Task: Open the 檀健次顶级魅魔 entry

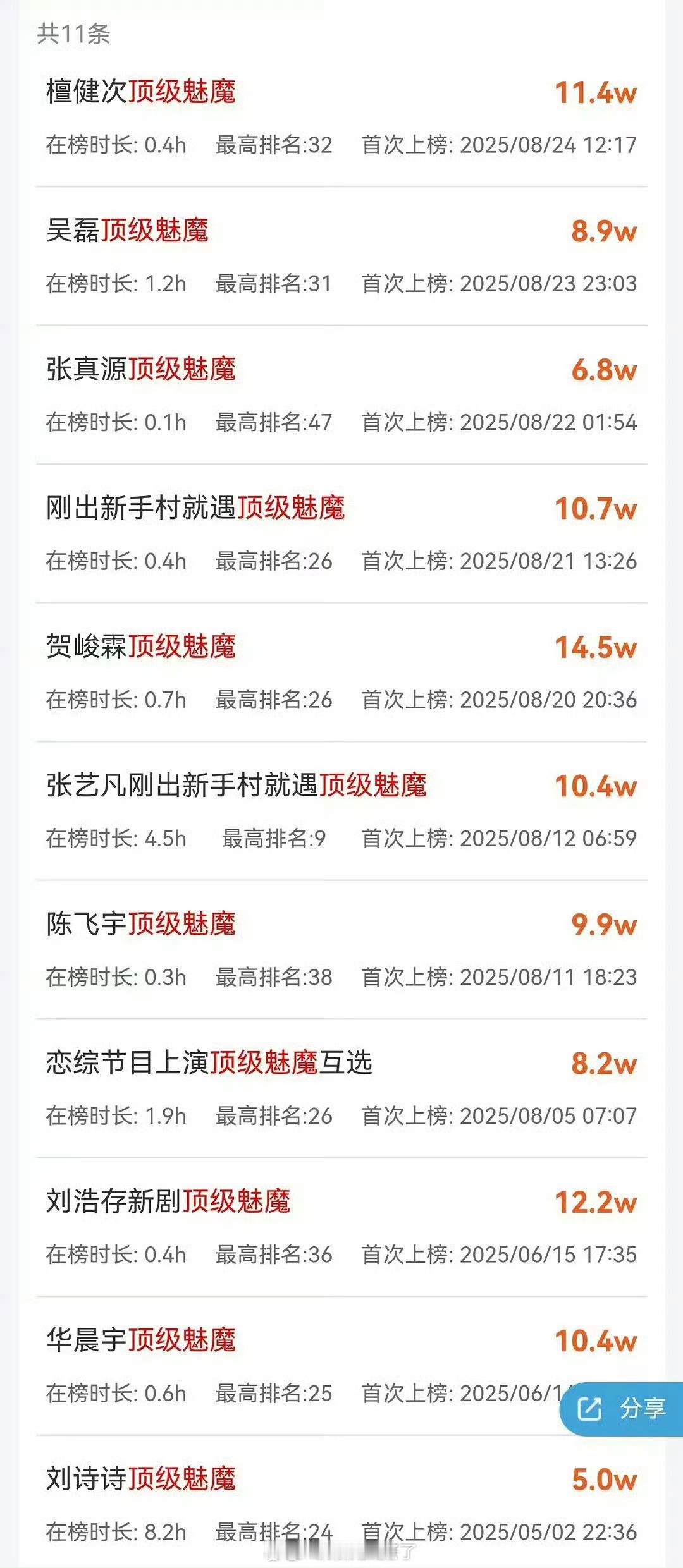Action: (341, 118)
